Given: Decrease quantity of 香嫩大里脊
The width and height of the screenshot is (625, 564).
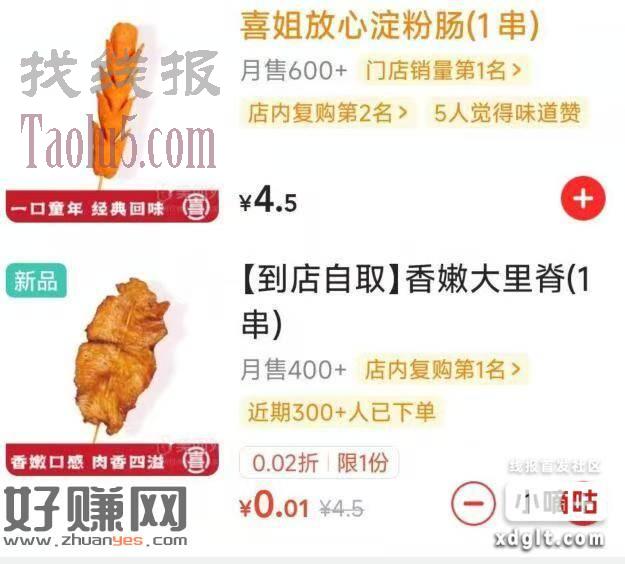Looking at the screenshot, I should (473, 502).
